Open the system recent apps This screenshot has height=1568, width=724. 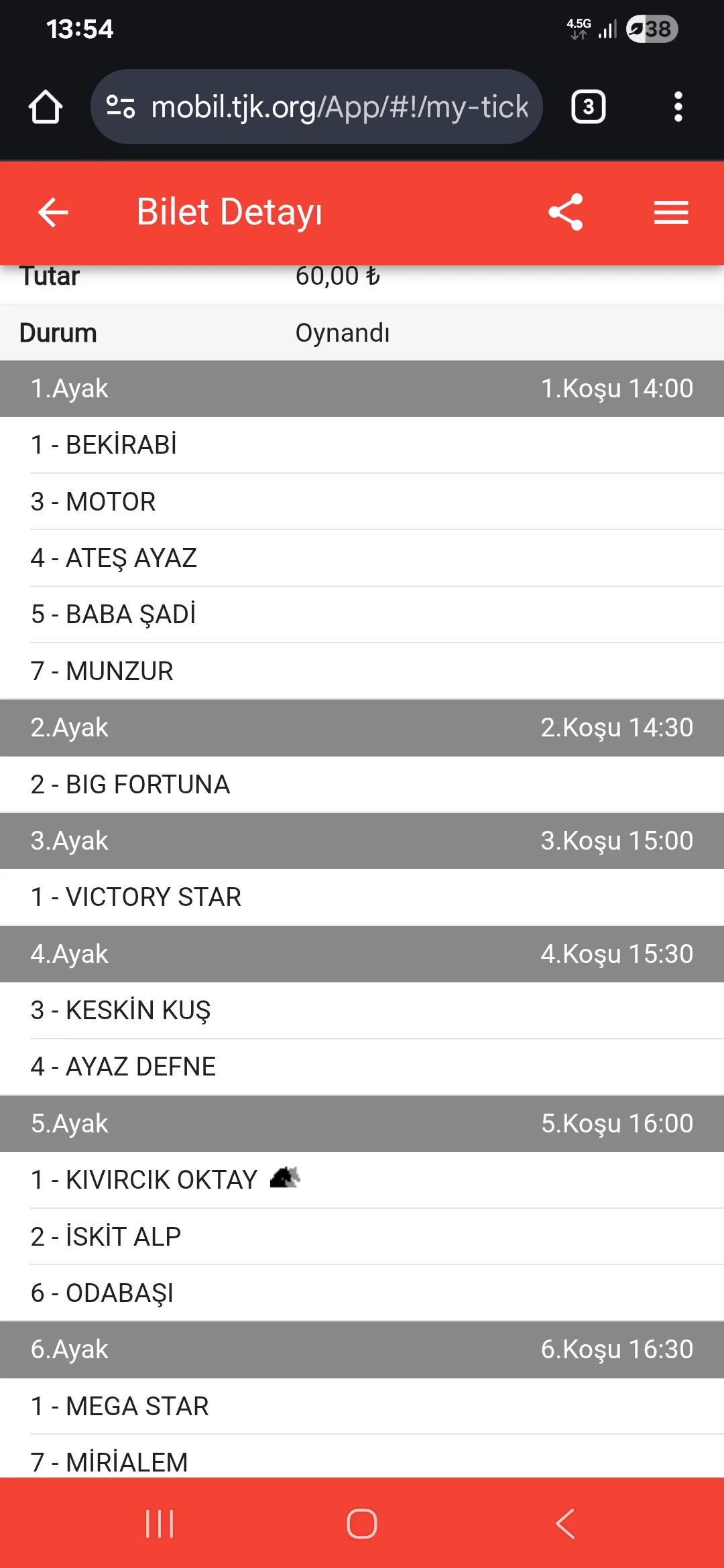pyautogui.click(x=160, y=1524)
